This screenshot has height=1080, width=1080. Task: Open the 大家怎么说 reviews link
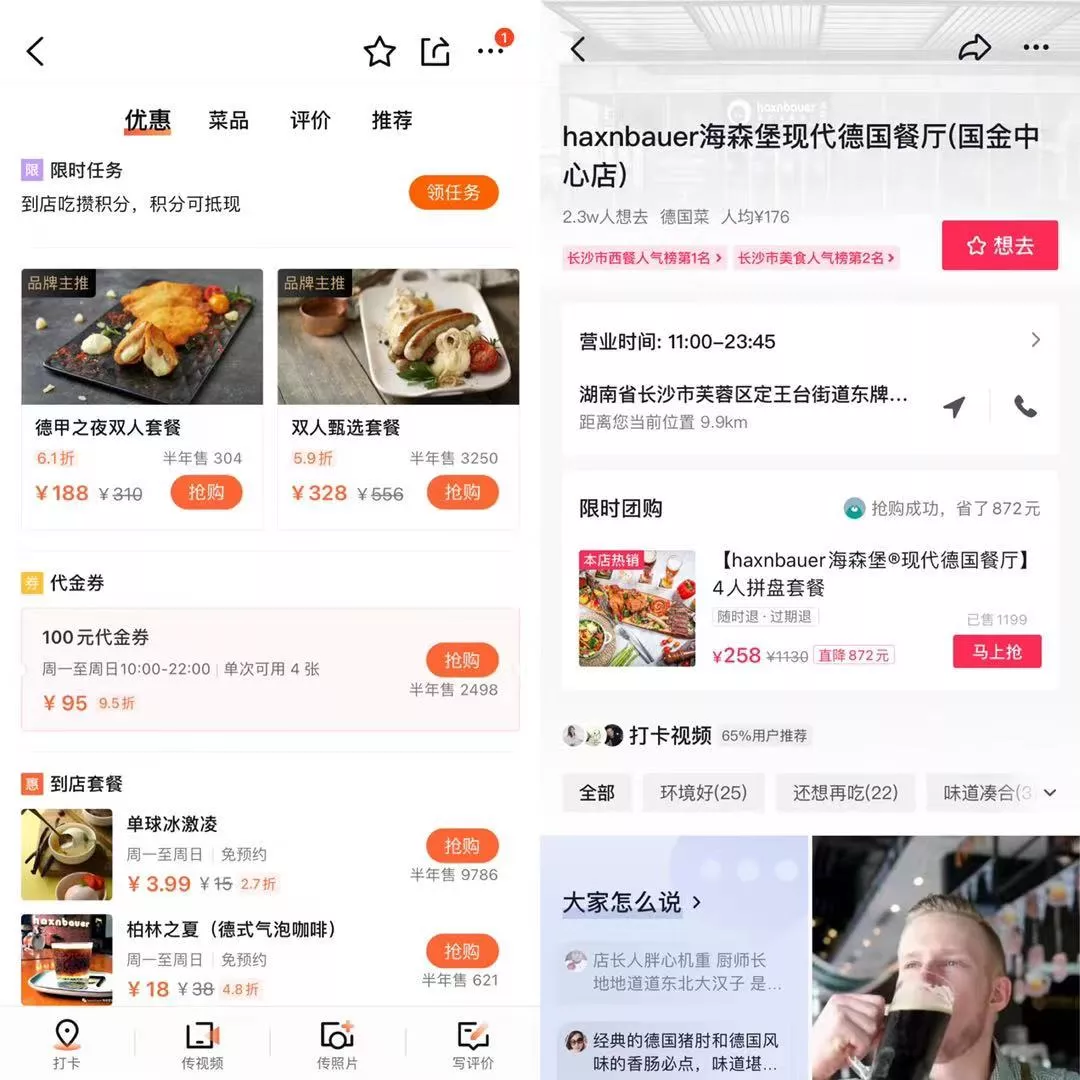632,903
